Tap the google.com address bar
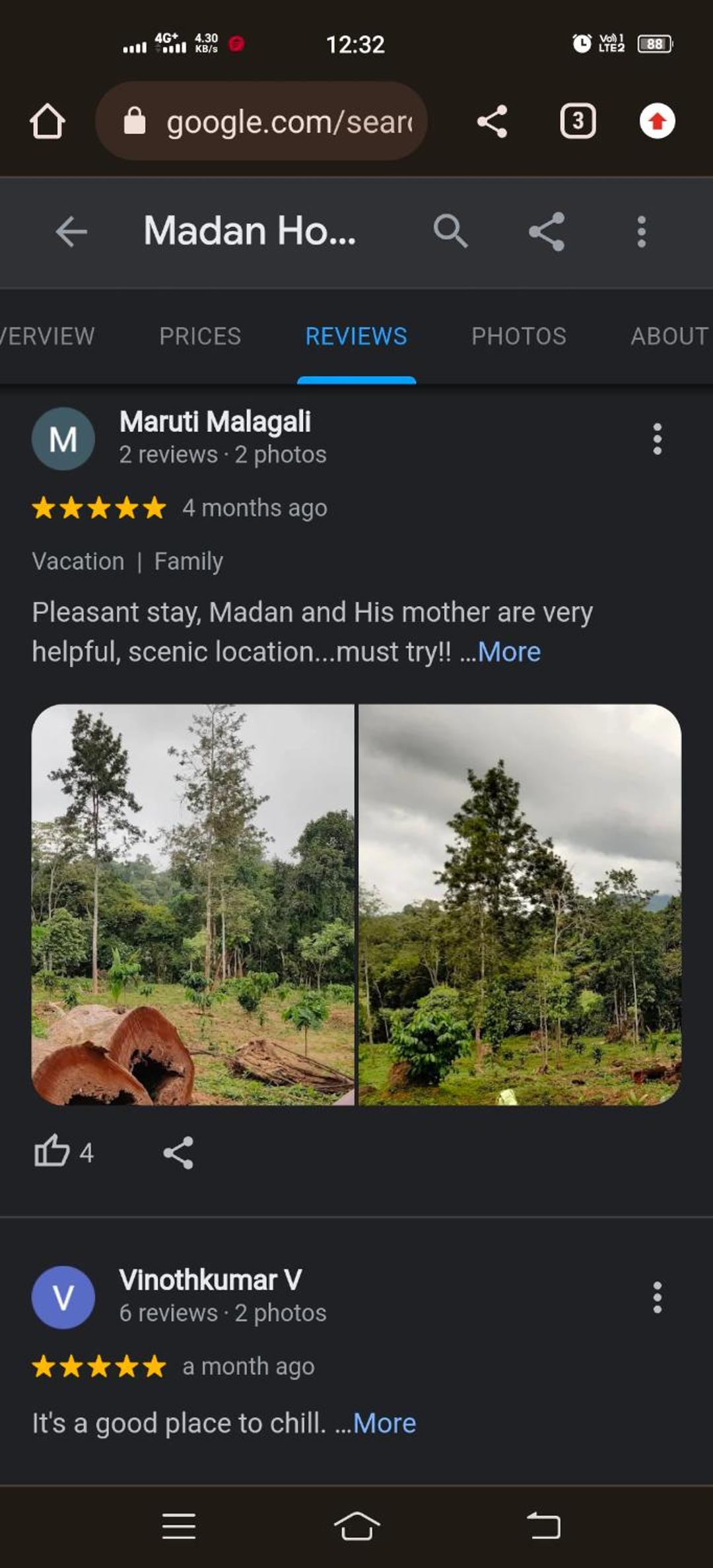 (261, 121)
